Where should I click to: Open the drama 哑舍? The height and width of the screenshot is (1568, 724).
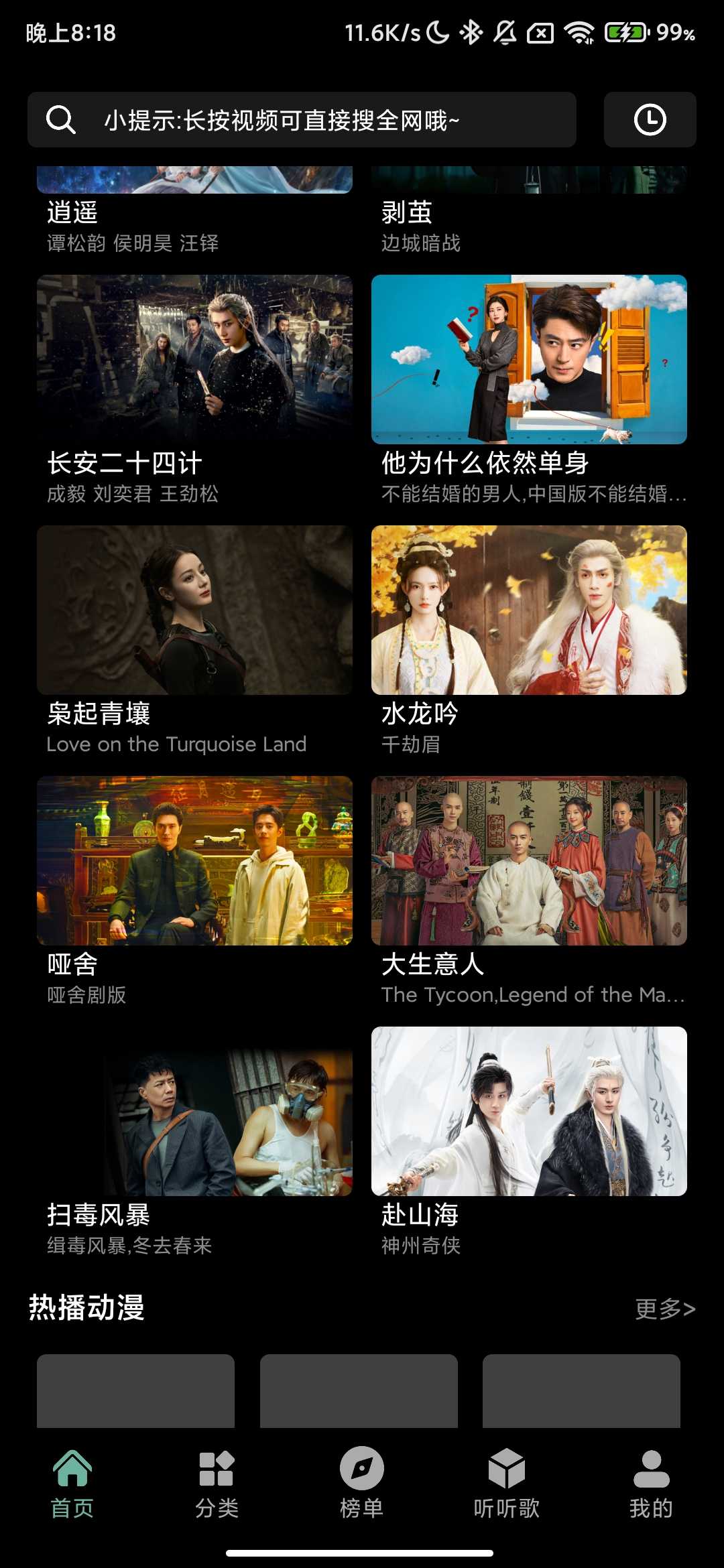[x=194, y=860]
